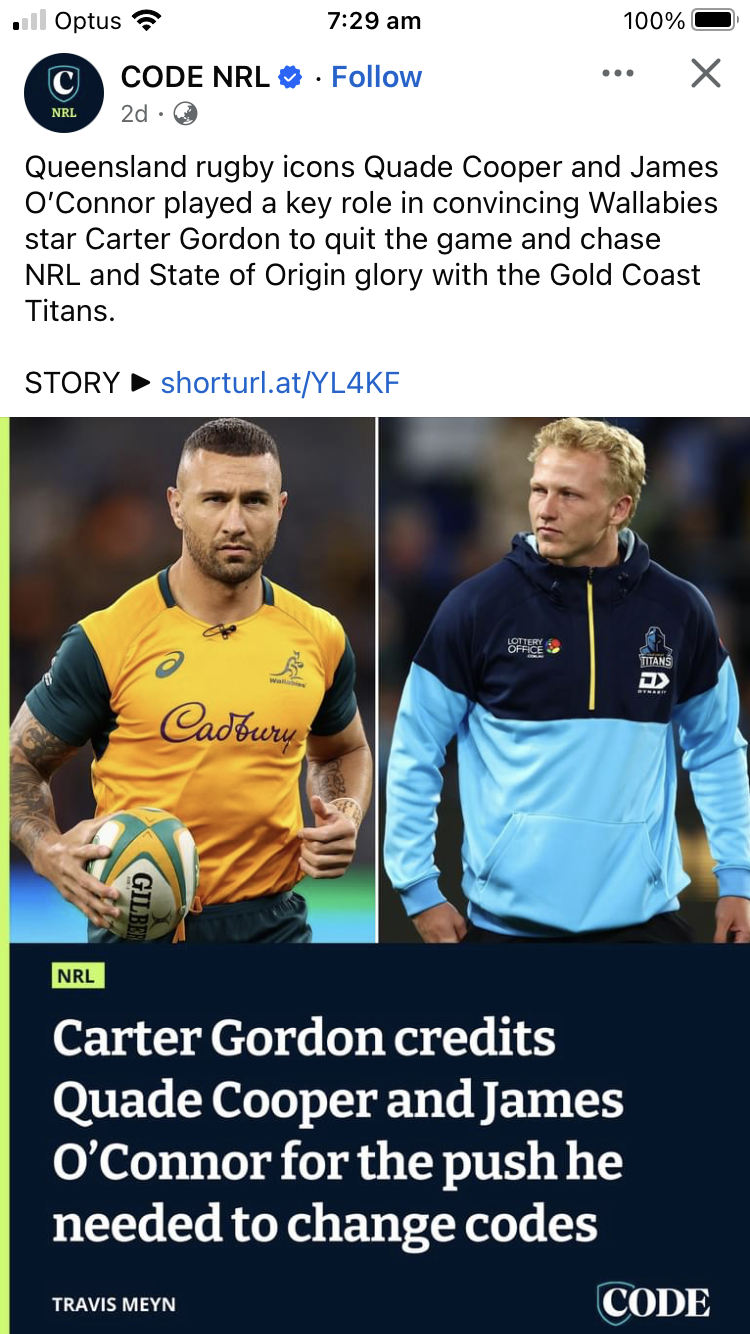Open the CODE NRL page name
Screen dimensions: 750x1334
195,77
